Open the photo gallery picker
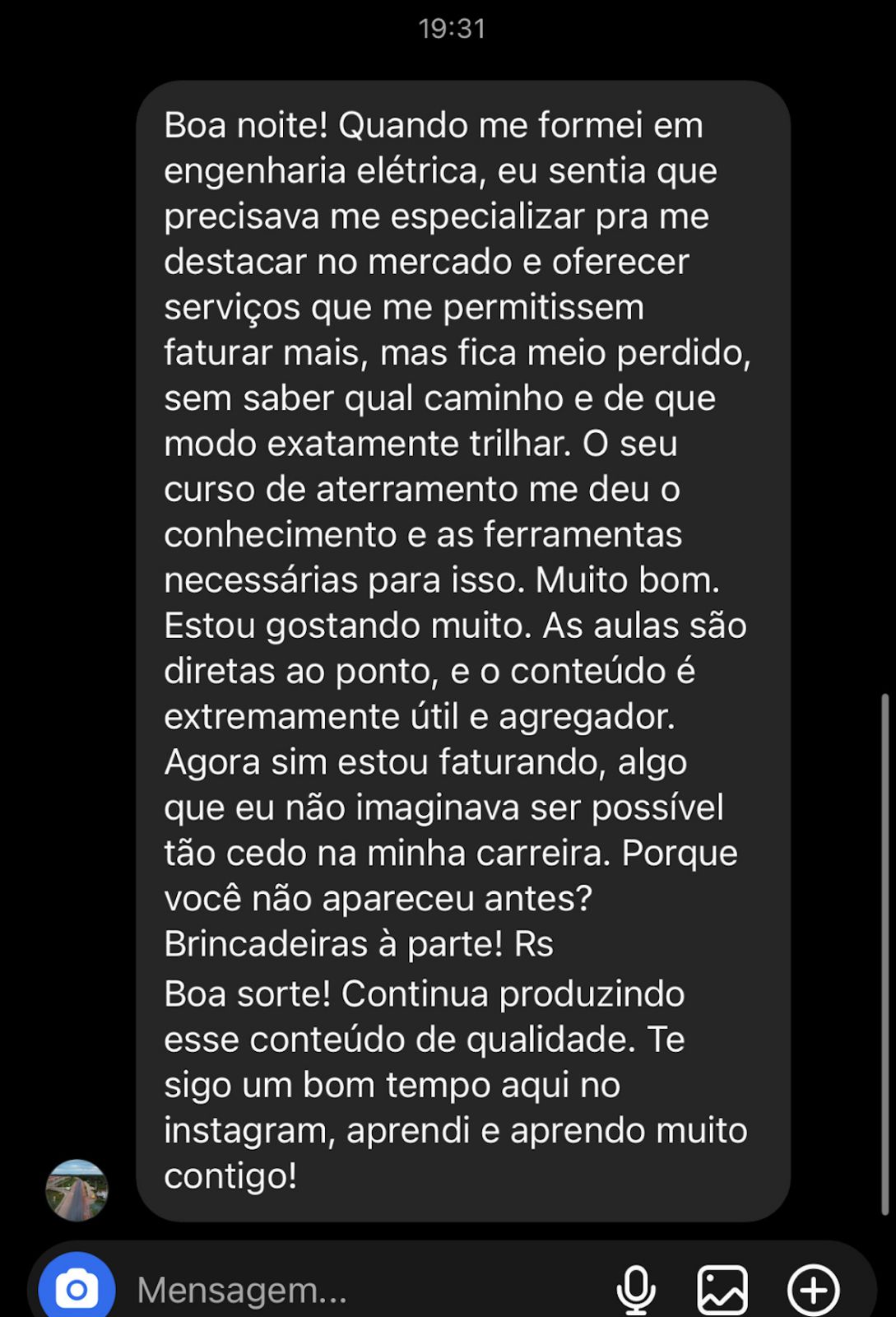Viewport: 896px width, 1317px height. (722, 1289)
